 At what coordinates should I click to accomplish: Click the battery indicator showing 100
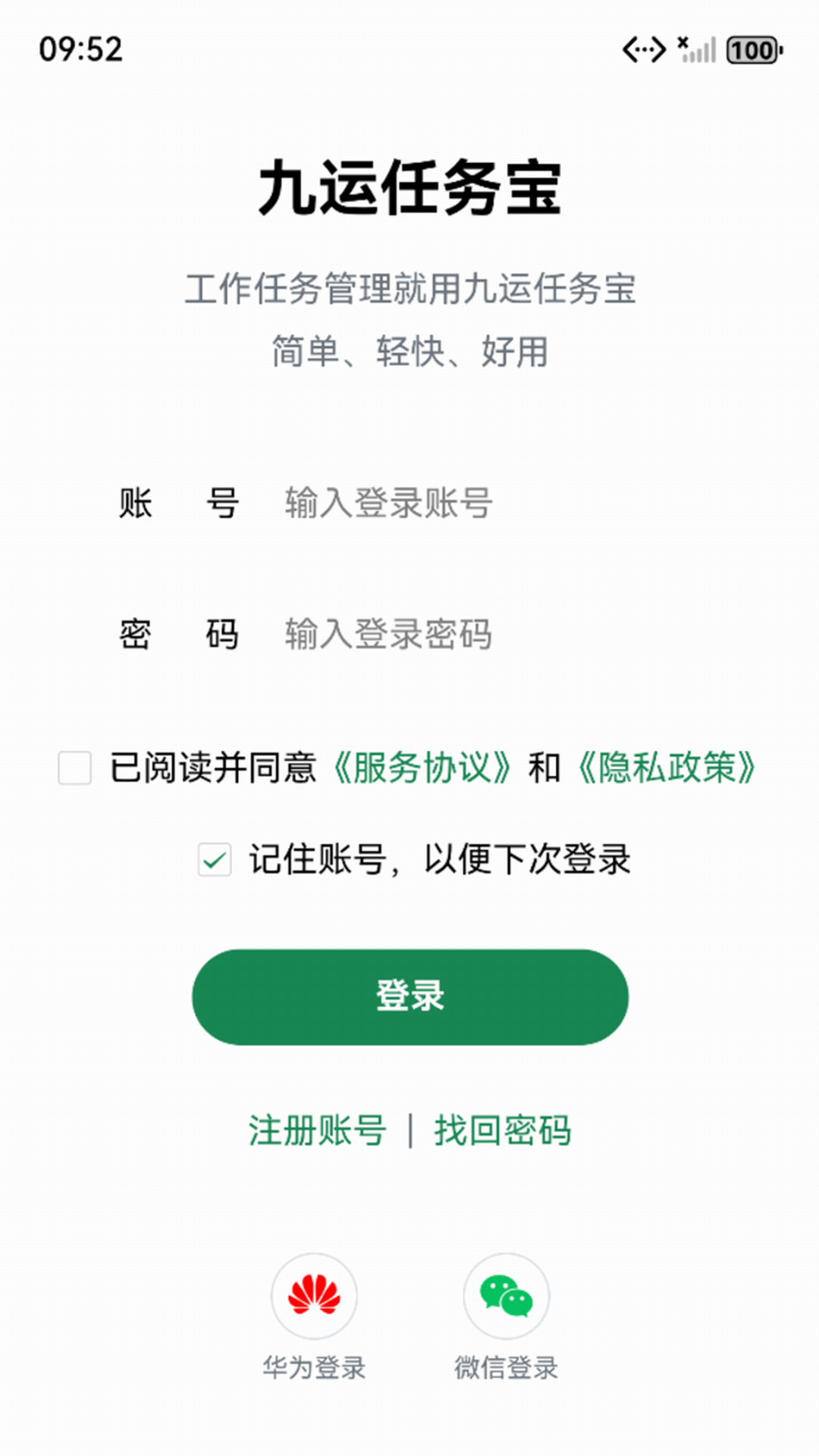[752, 50]
